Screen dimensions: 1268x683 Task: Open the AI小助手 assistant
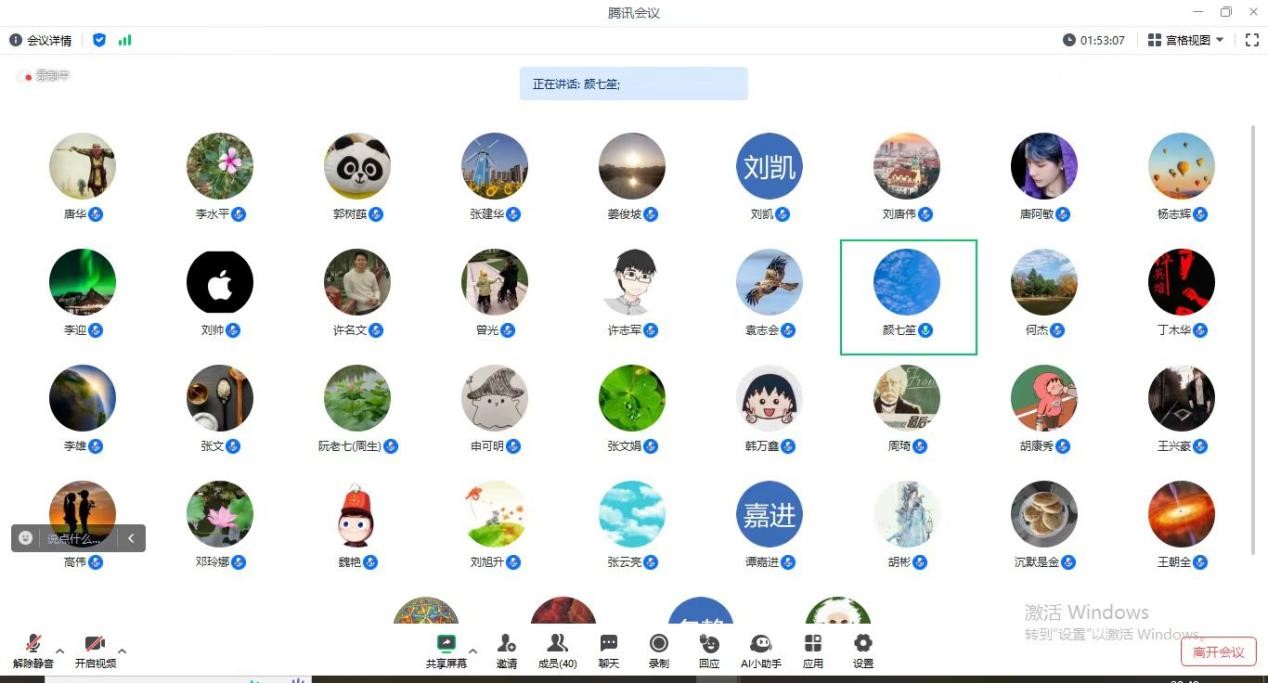(x=760, y=649)
